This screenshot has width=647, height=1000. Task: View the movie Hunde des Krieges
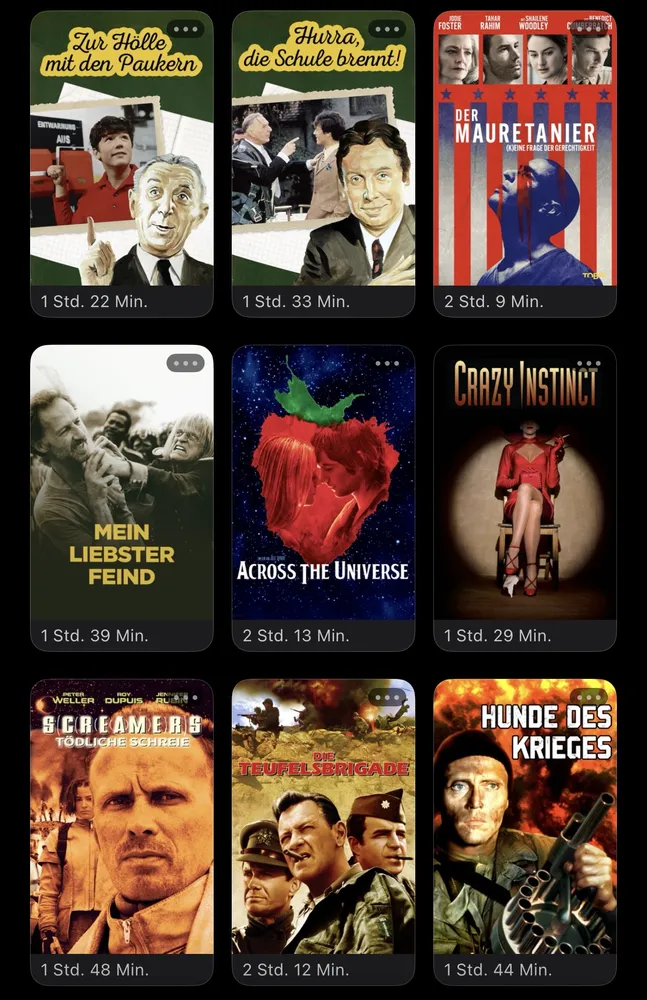click(525, 830)
